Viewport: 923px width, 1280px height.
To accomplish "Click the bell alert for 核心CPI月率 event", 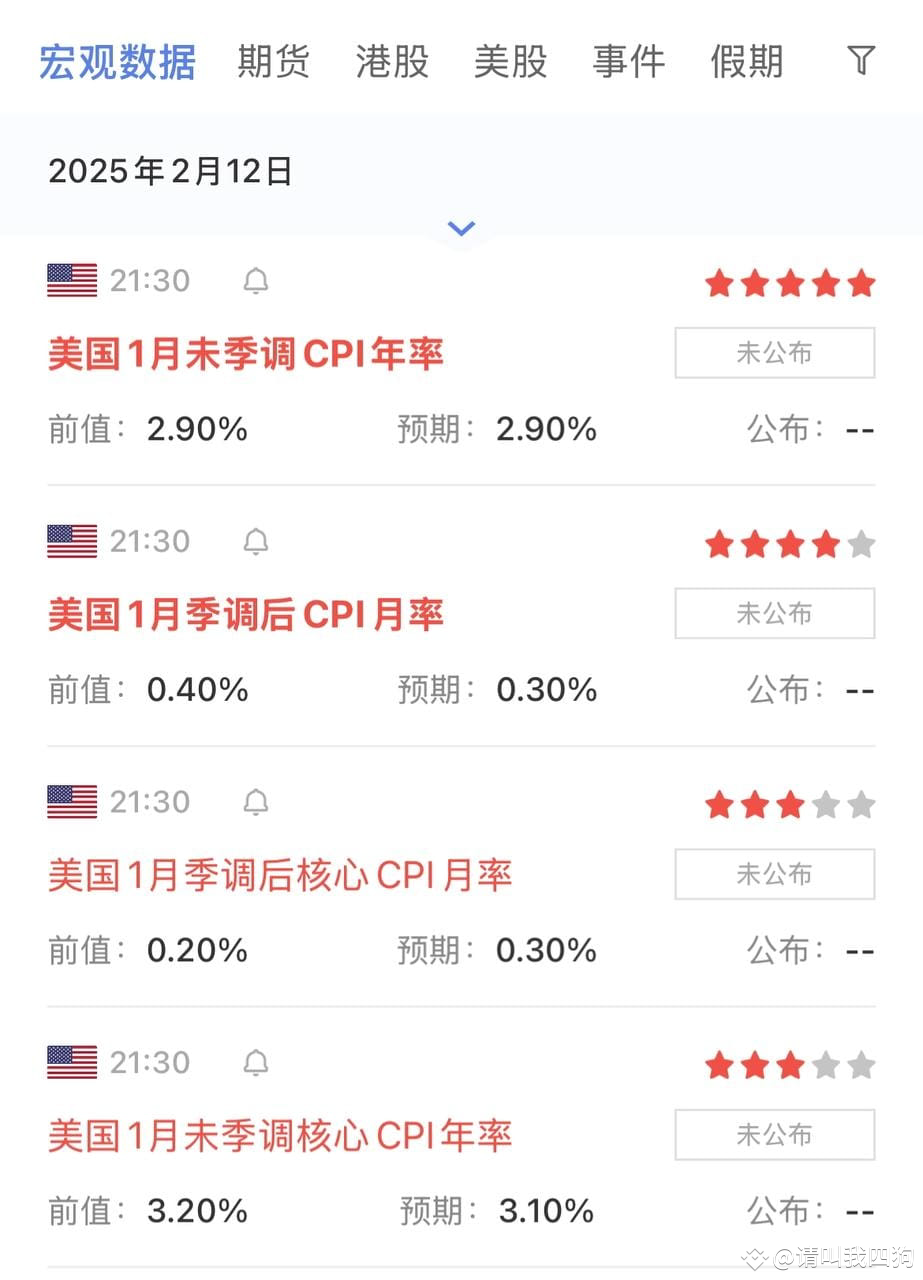I will coord(255,802).
